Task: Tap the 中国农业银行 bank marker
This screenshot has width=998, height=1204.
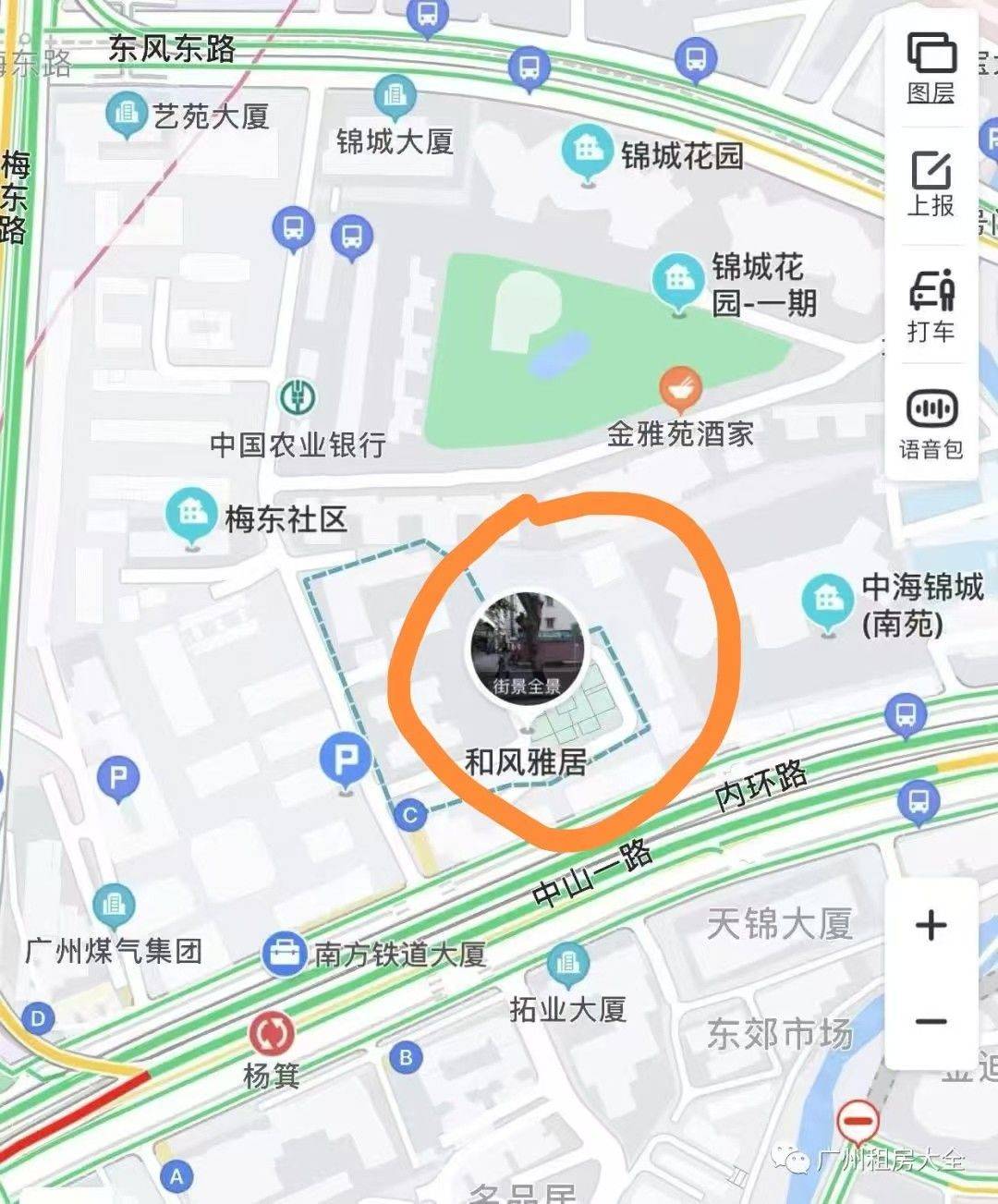Action: (x=298, y=399)
